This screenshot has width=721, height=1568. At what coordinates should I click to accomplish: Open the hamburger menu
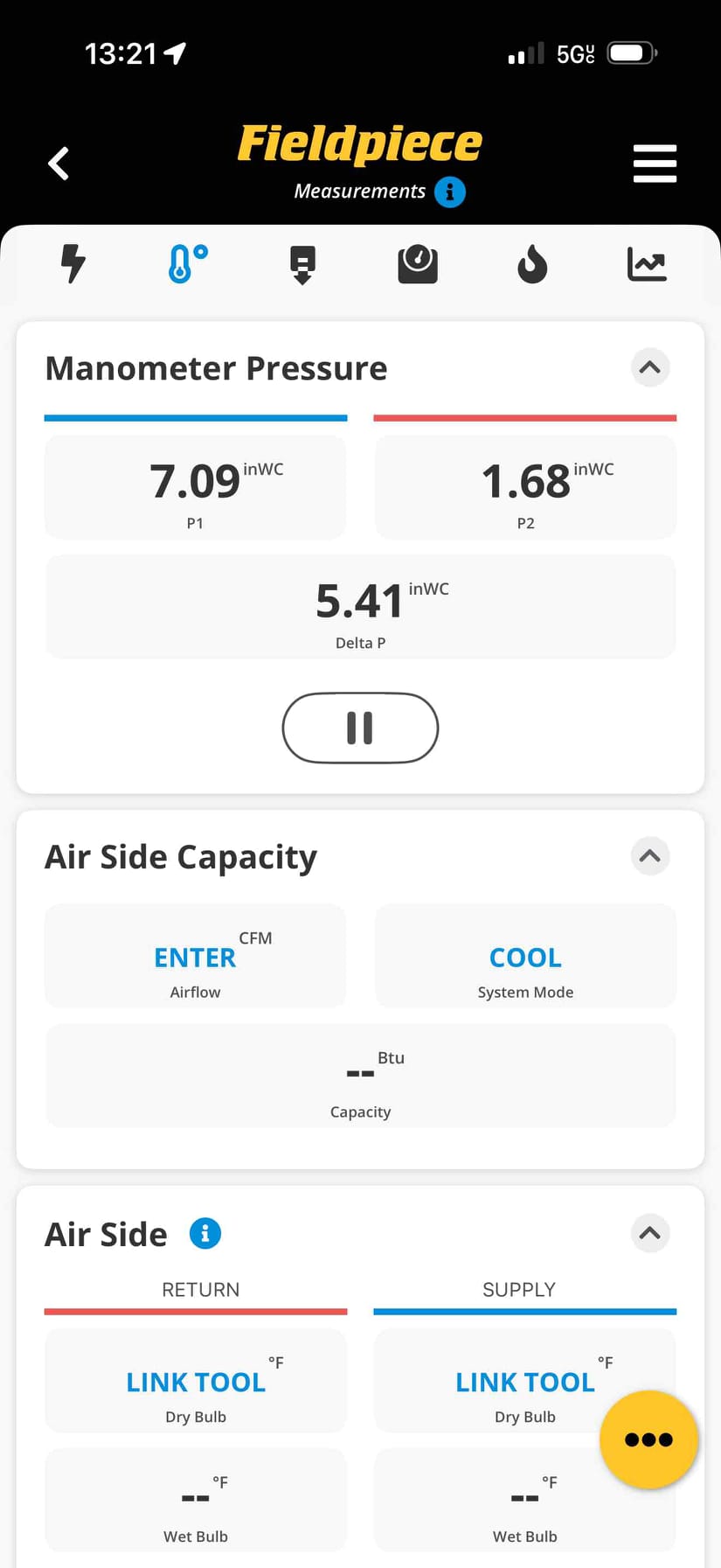[655, 164]
